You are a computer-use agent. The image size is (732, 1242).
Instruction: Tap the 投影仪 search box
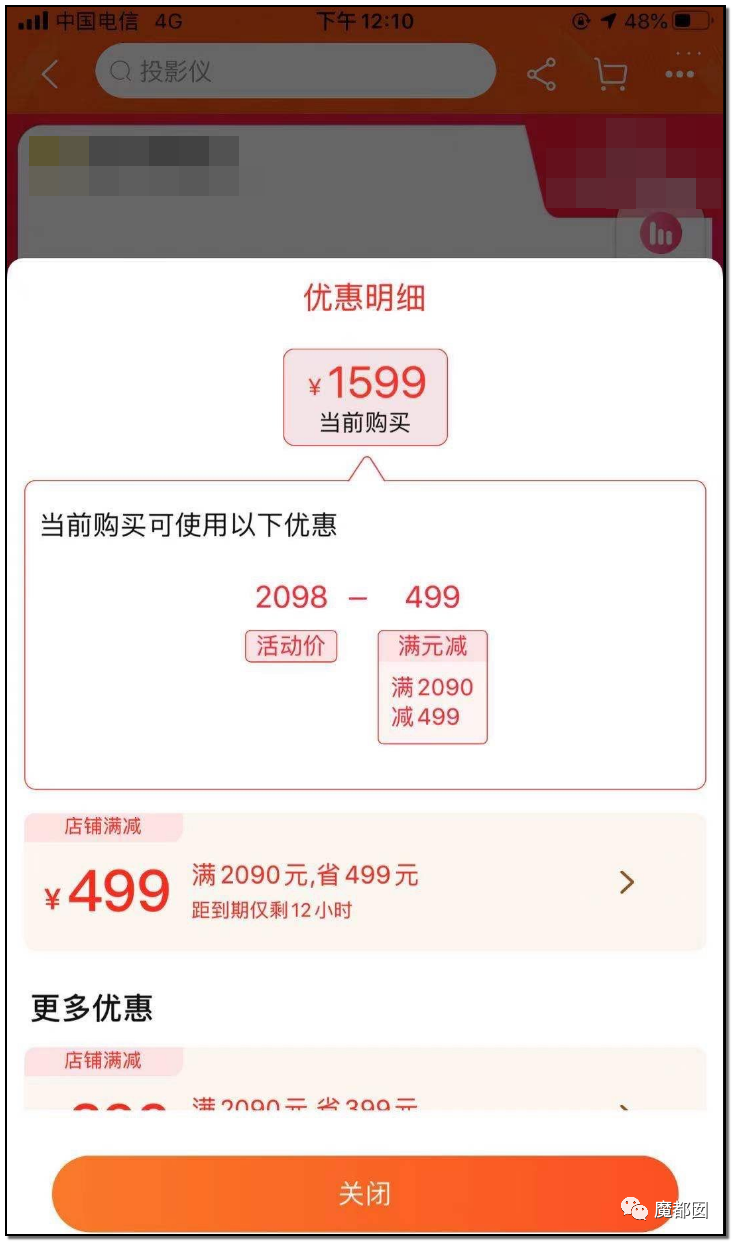point(296,71)
